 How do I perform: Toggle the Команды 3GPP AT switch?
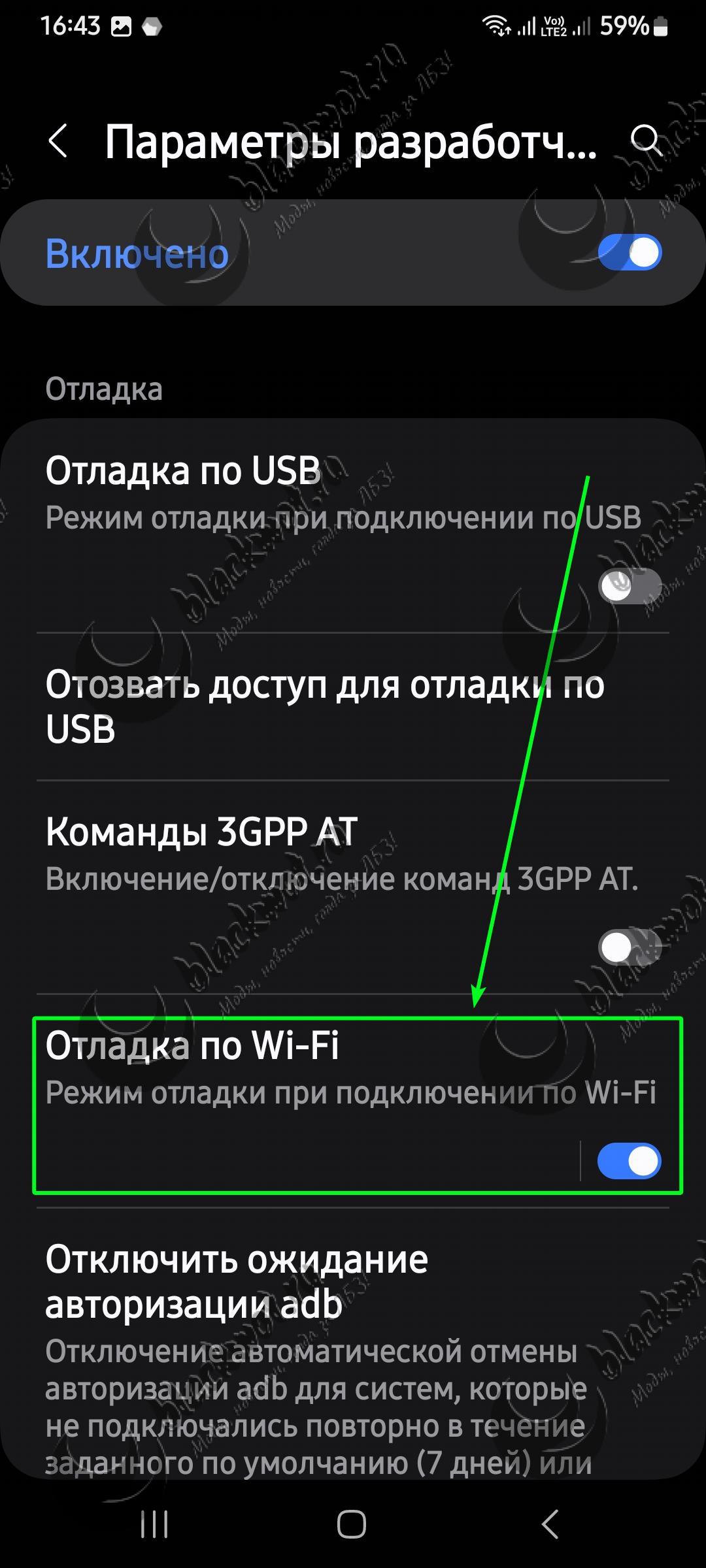pyautogui.click(x=630, y=947)
